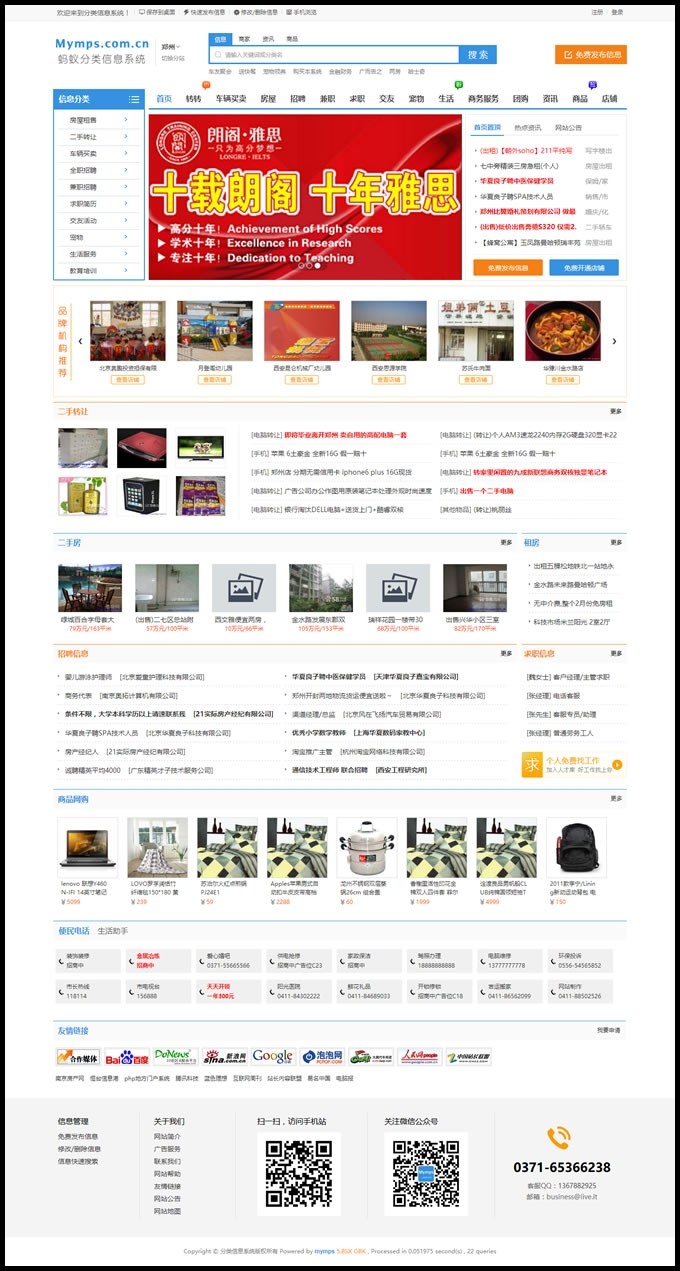Viewport: 680px width, 1271px height.
Task: Open the 生活助手 tab next to 便民电话
Action: click(x=112, y=931)
